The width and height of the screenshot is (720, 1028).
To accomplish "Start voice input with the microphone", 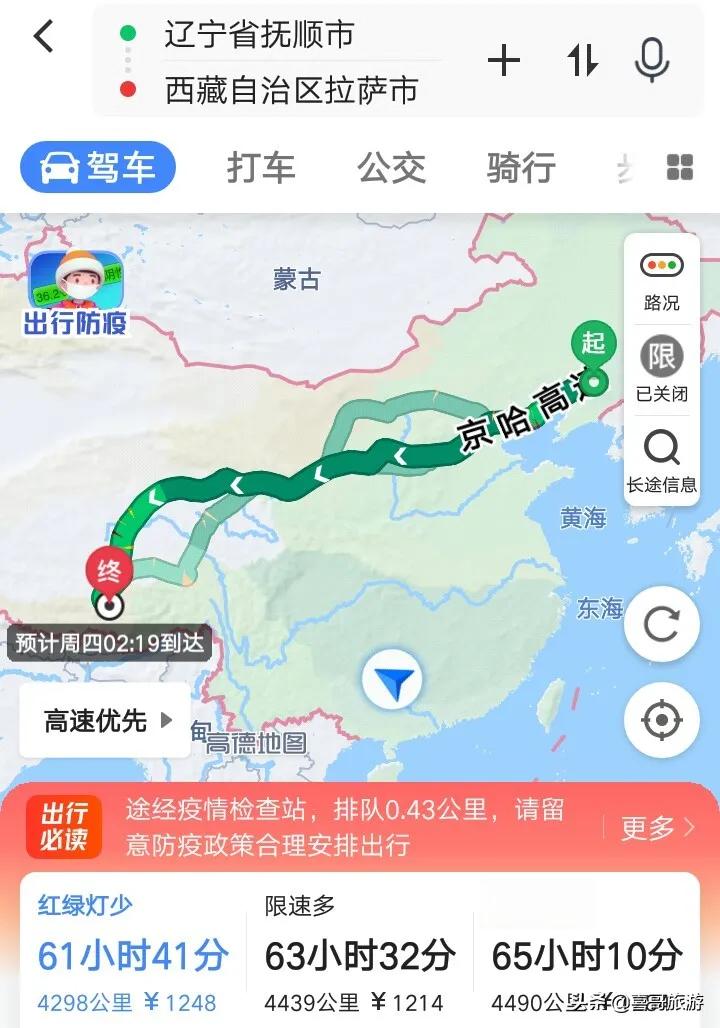I will click(x=652, y=60).
